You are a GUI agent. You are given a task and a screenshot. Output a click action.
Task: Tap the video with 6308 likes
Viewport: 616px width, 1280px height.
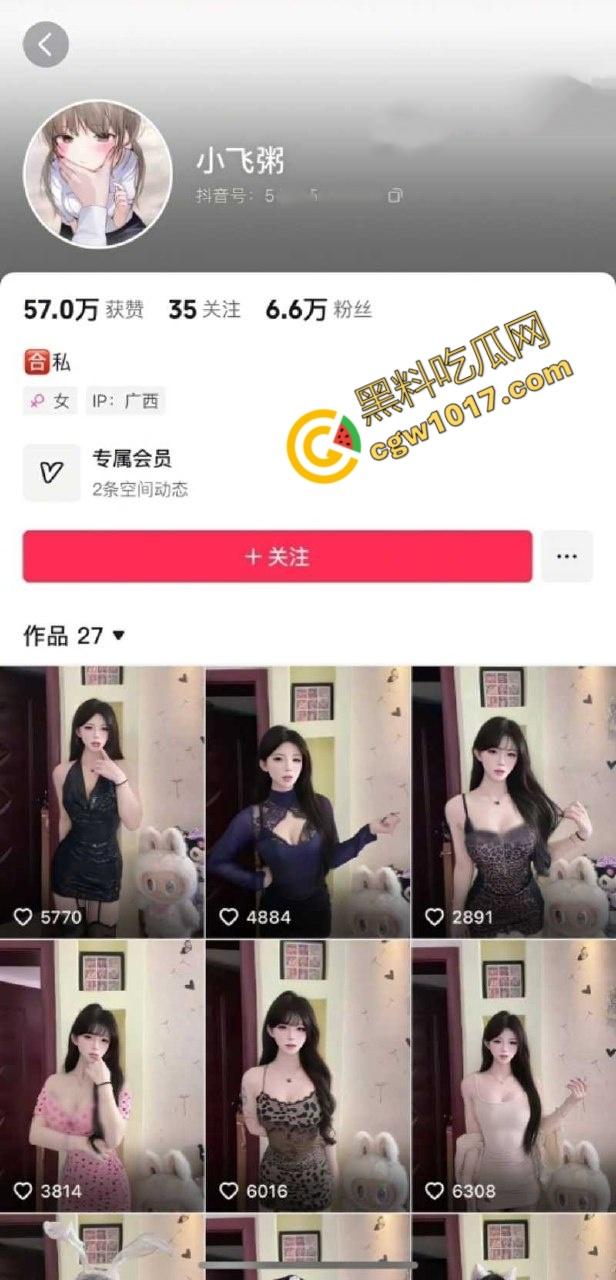coord(513,1075)
